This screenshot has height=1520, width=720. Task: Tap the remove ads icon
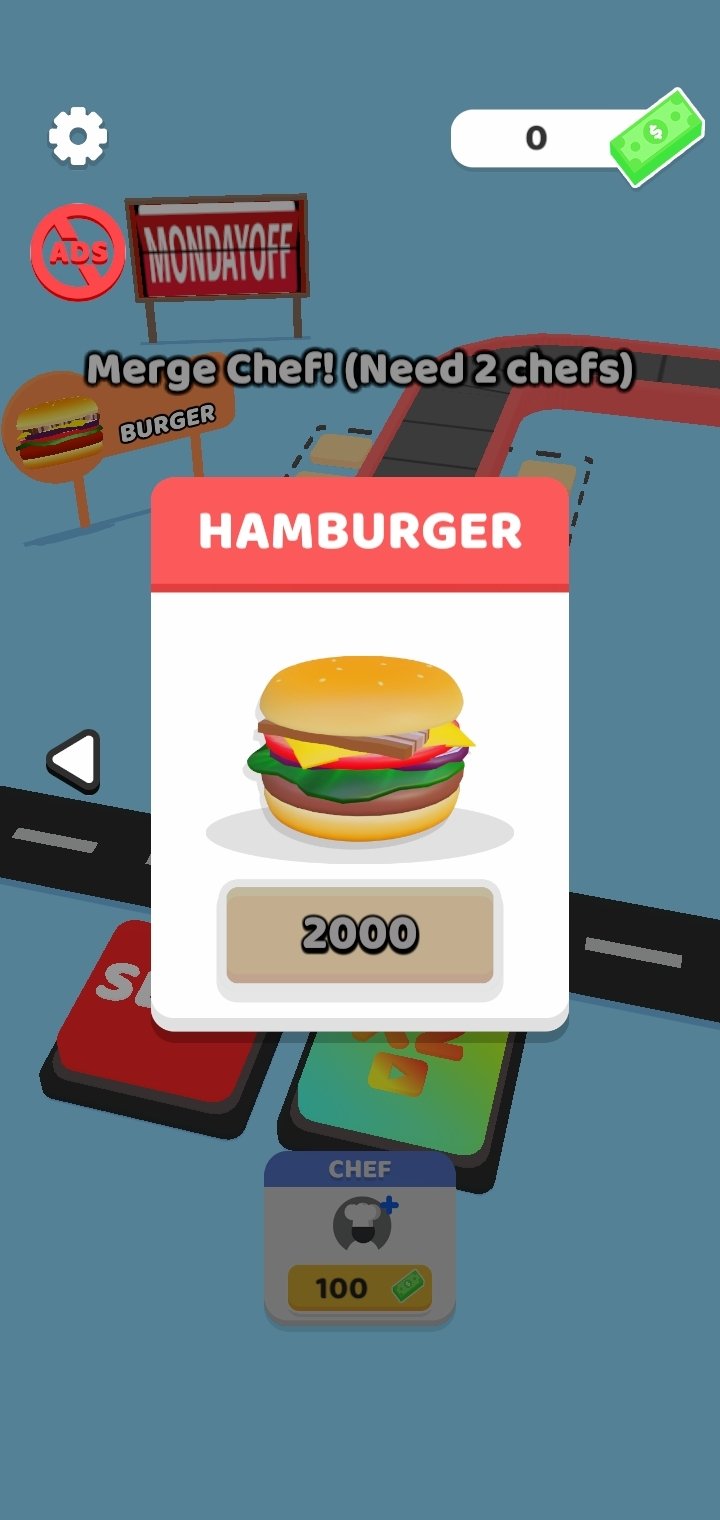(78, 252)
